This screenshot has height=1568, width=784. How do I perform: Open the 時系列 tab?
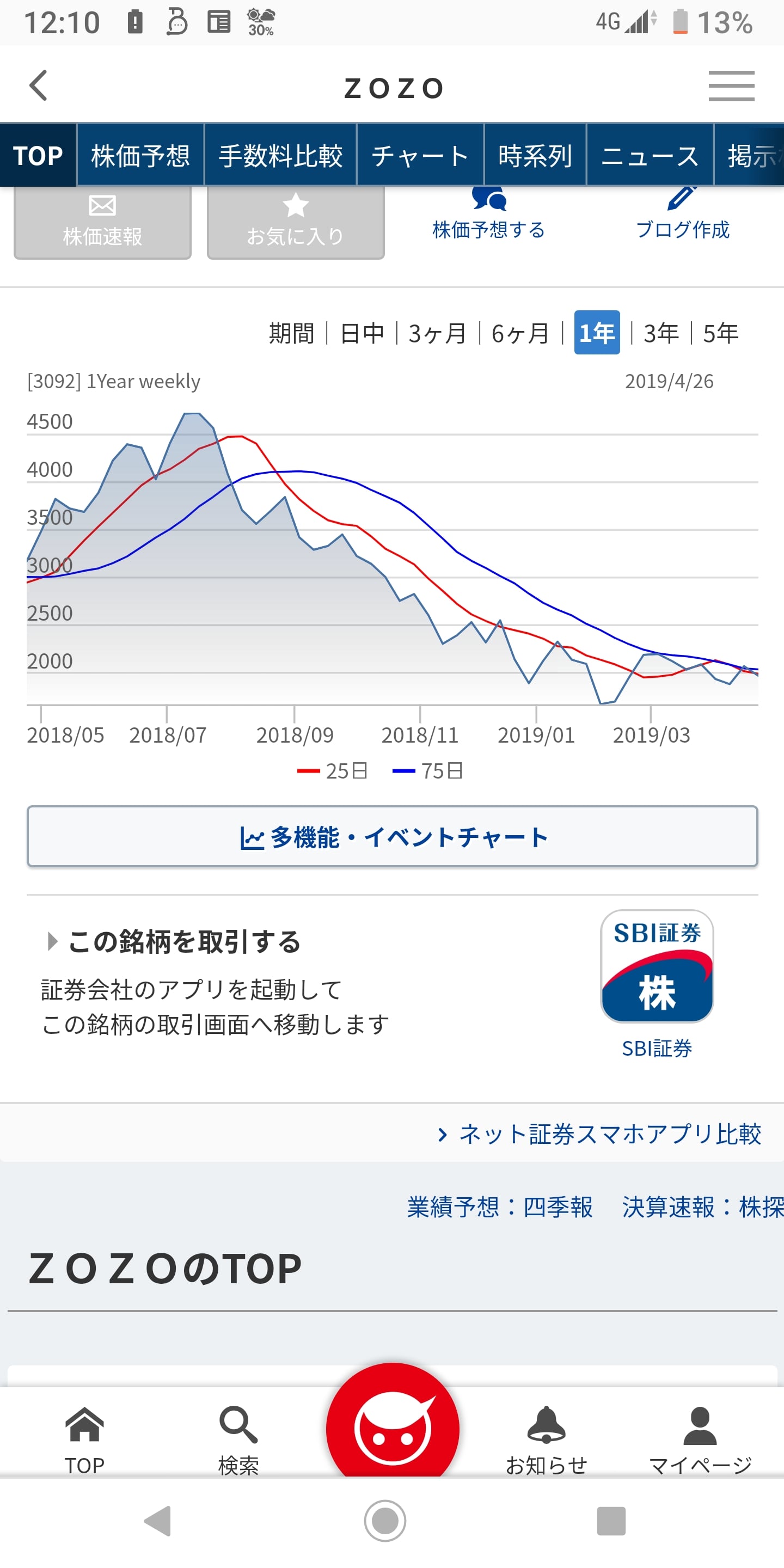point(535,156)
